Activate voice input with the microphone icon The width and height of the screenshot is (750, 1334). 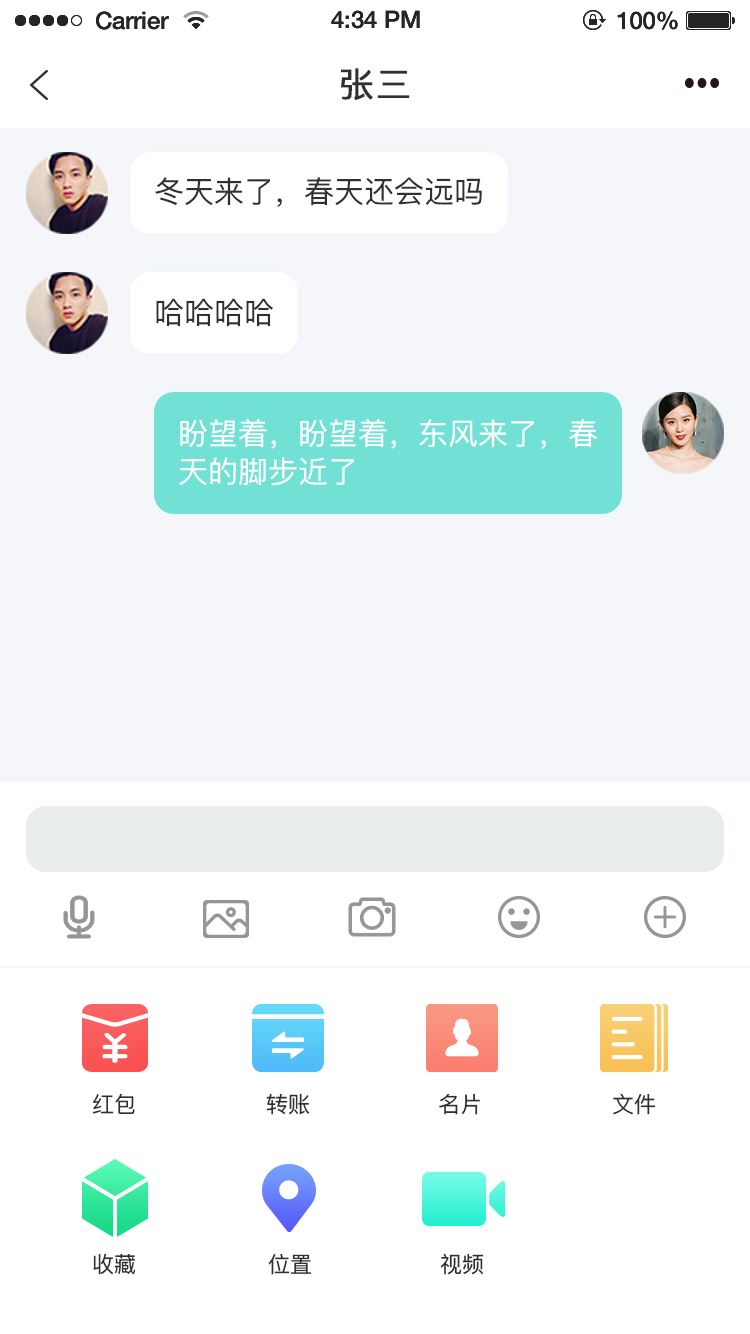click(80, 917)
